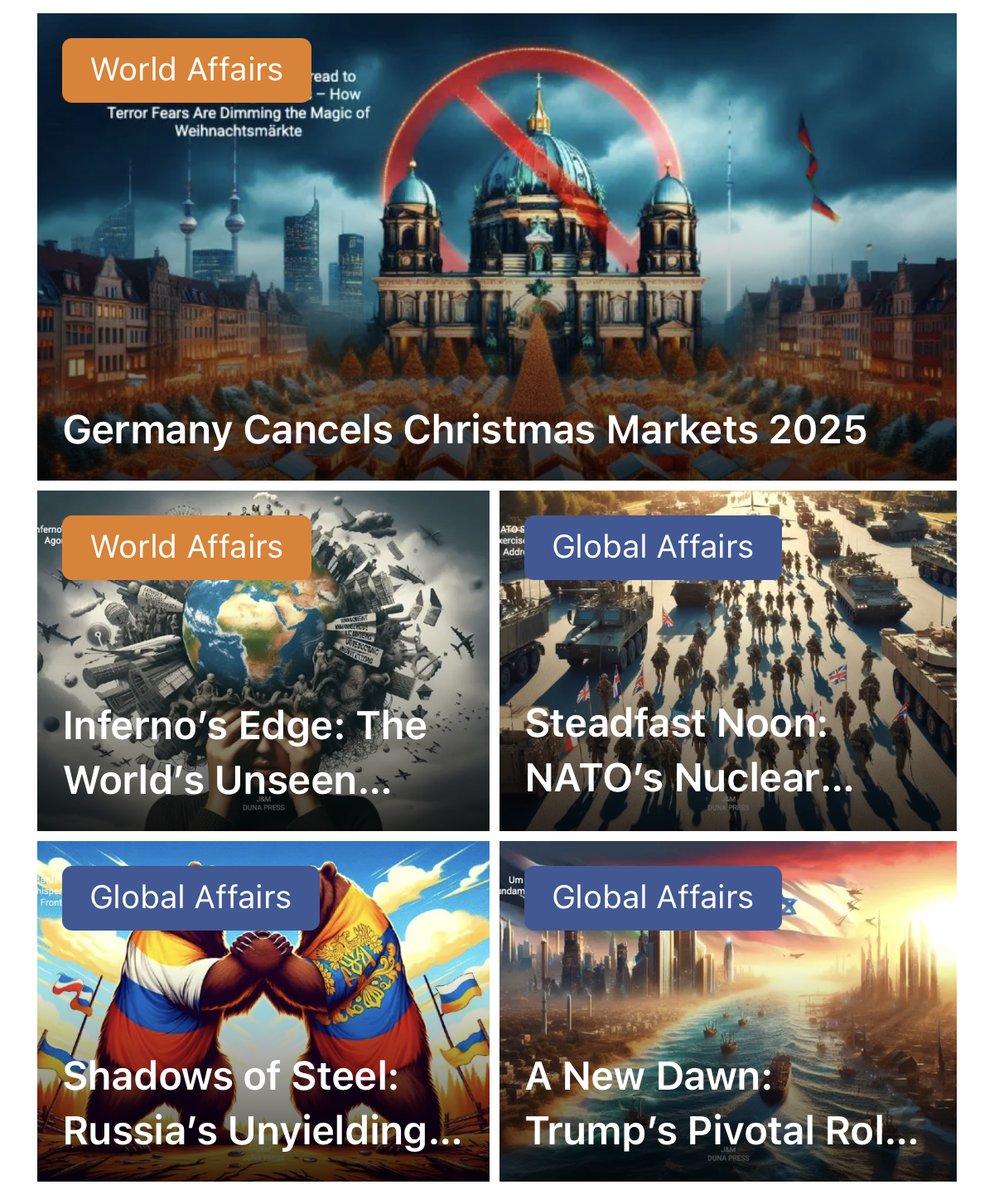Select the World Affairs tag on Inferno's Edge
The height and width of the screenshot is (1204, 999).
pyautogui.click(x=186, y=548)
